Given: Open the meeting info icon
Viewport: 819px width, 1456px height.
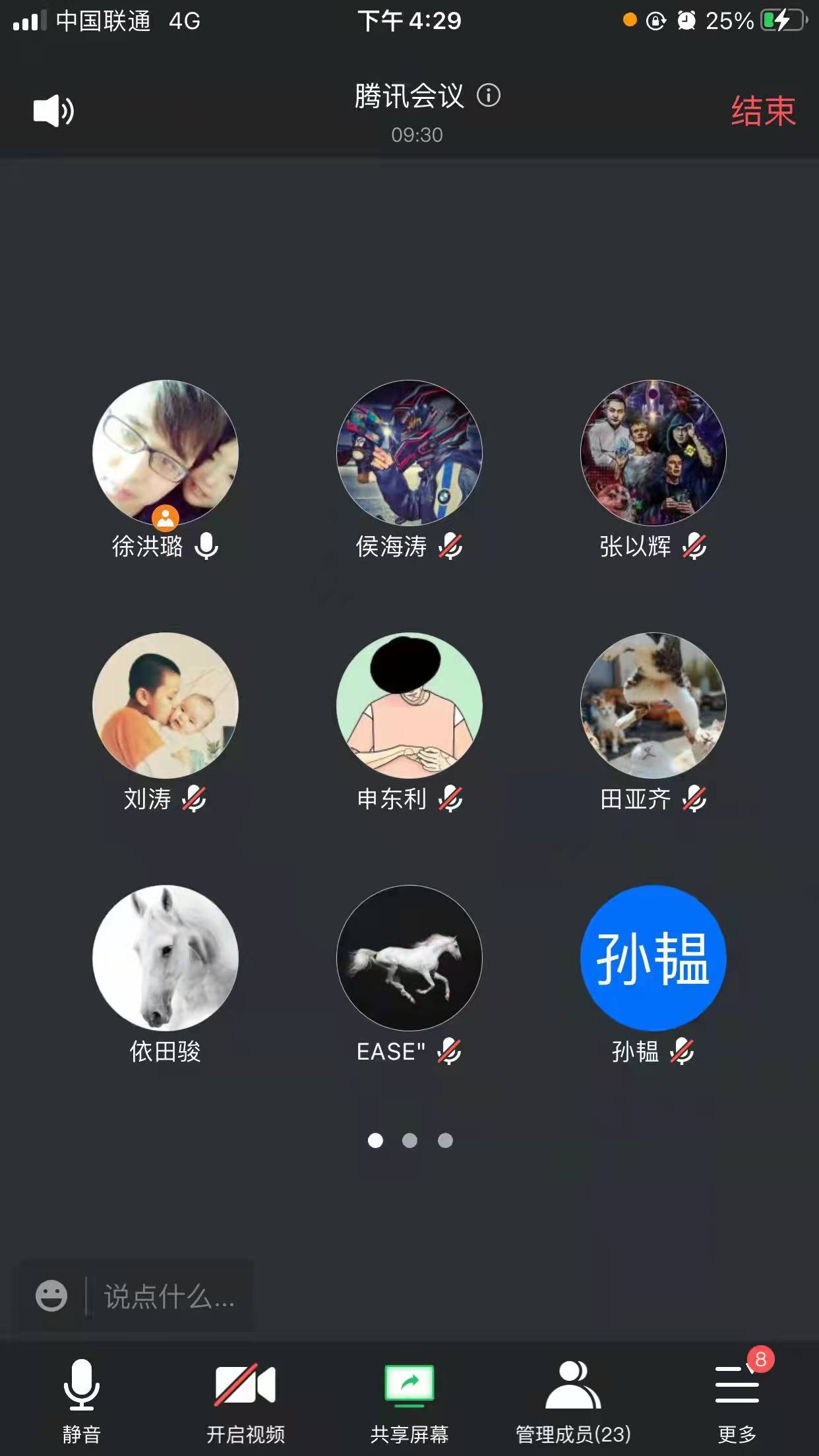Looking at the screenshot, I should pos(489,96).
